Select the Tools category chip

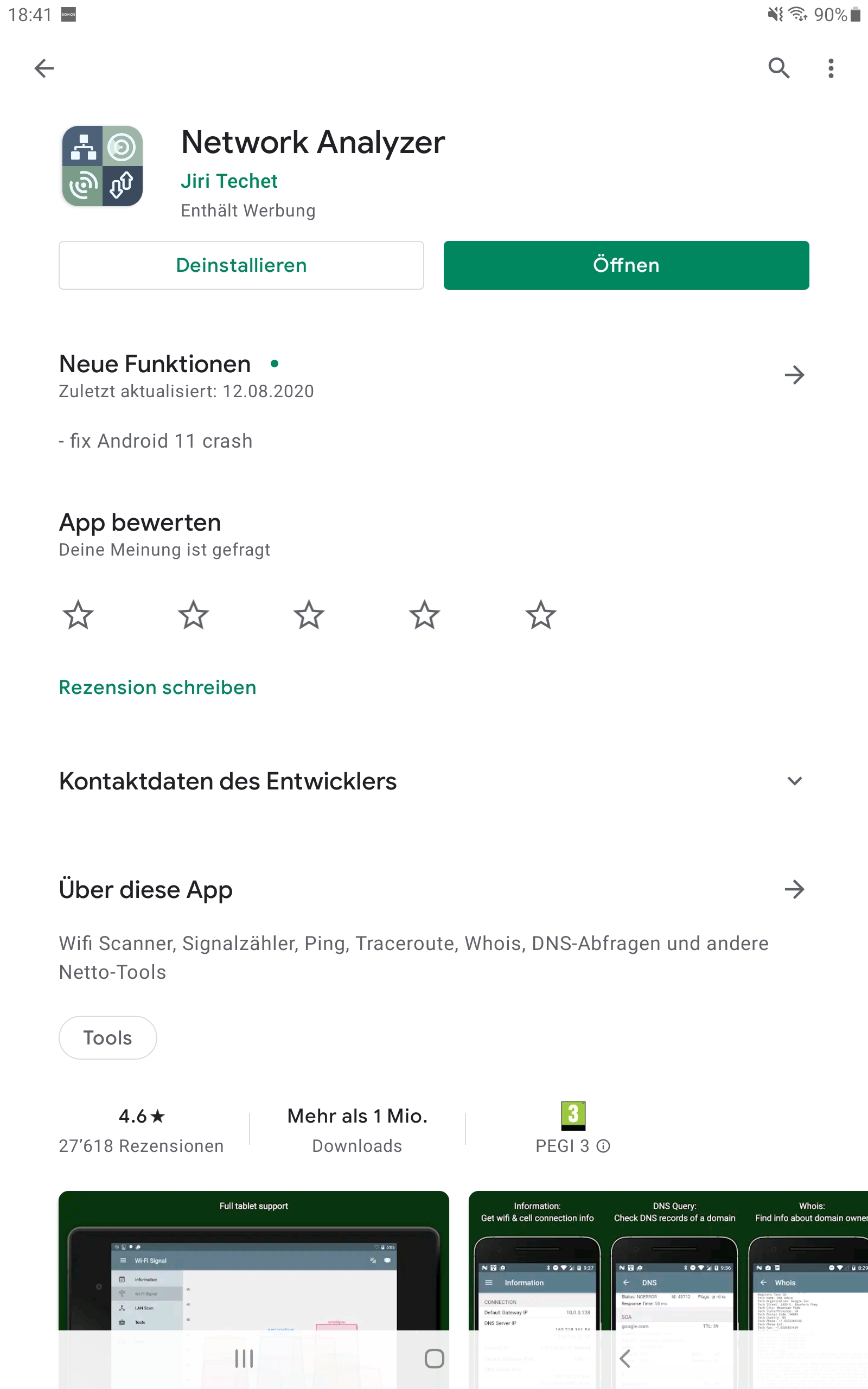pyautogui.click(x=107, y=1038)
